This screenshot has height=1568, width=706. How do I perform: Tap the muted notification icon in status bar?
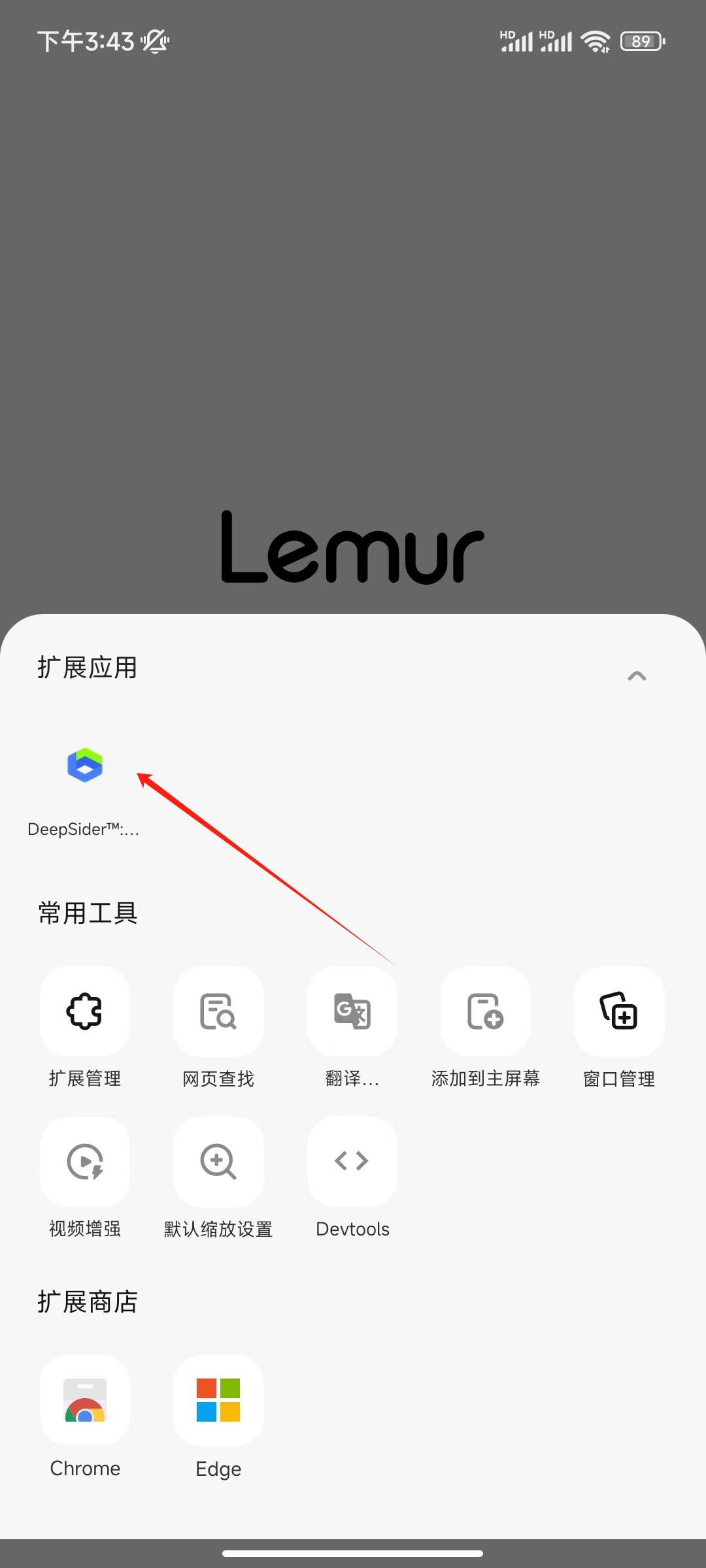pos(156,41)
